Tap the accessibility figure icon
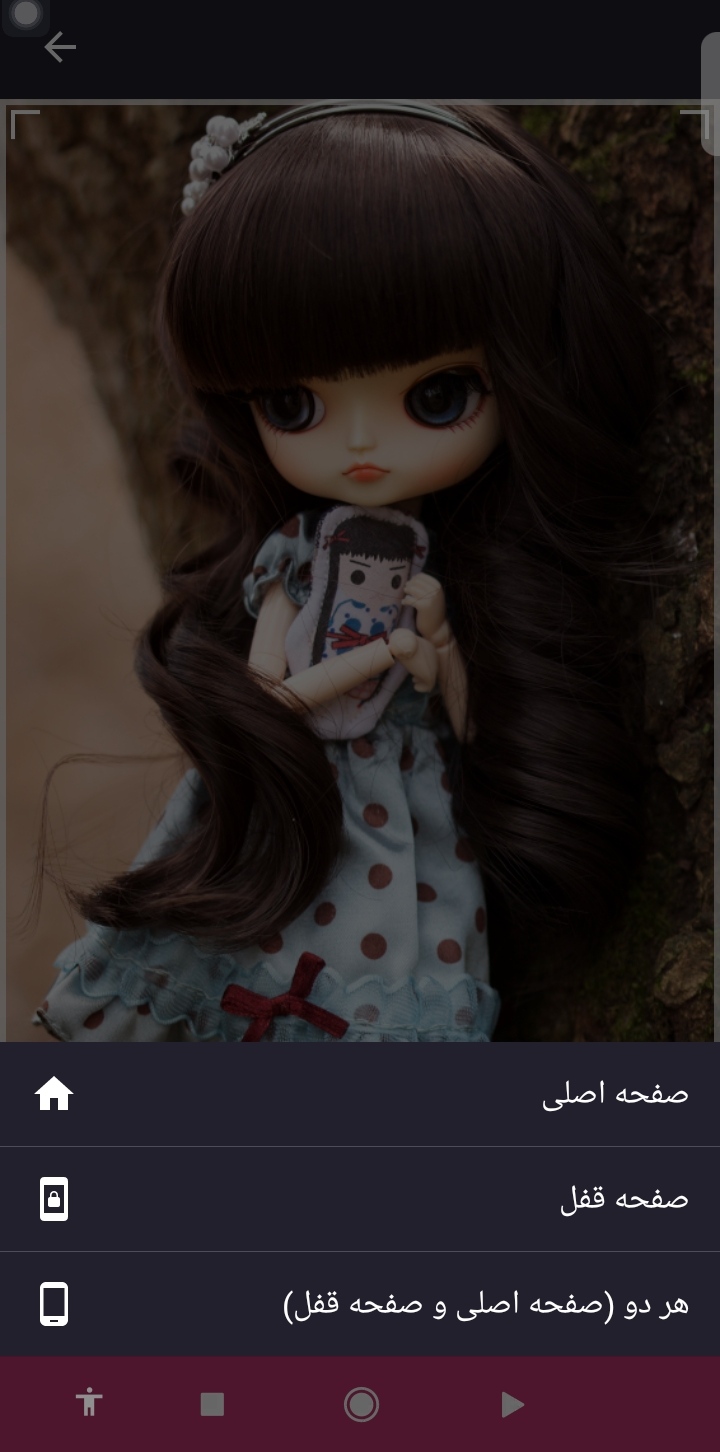Viewport: 720px width, 1452px height. coord(89,1403)
